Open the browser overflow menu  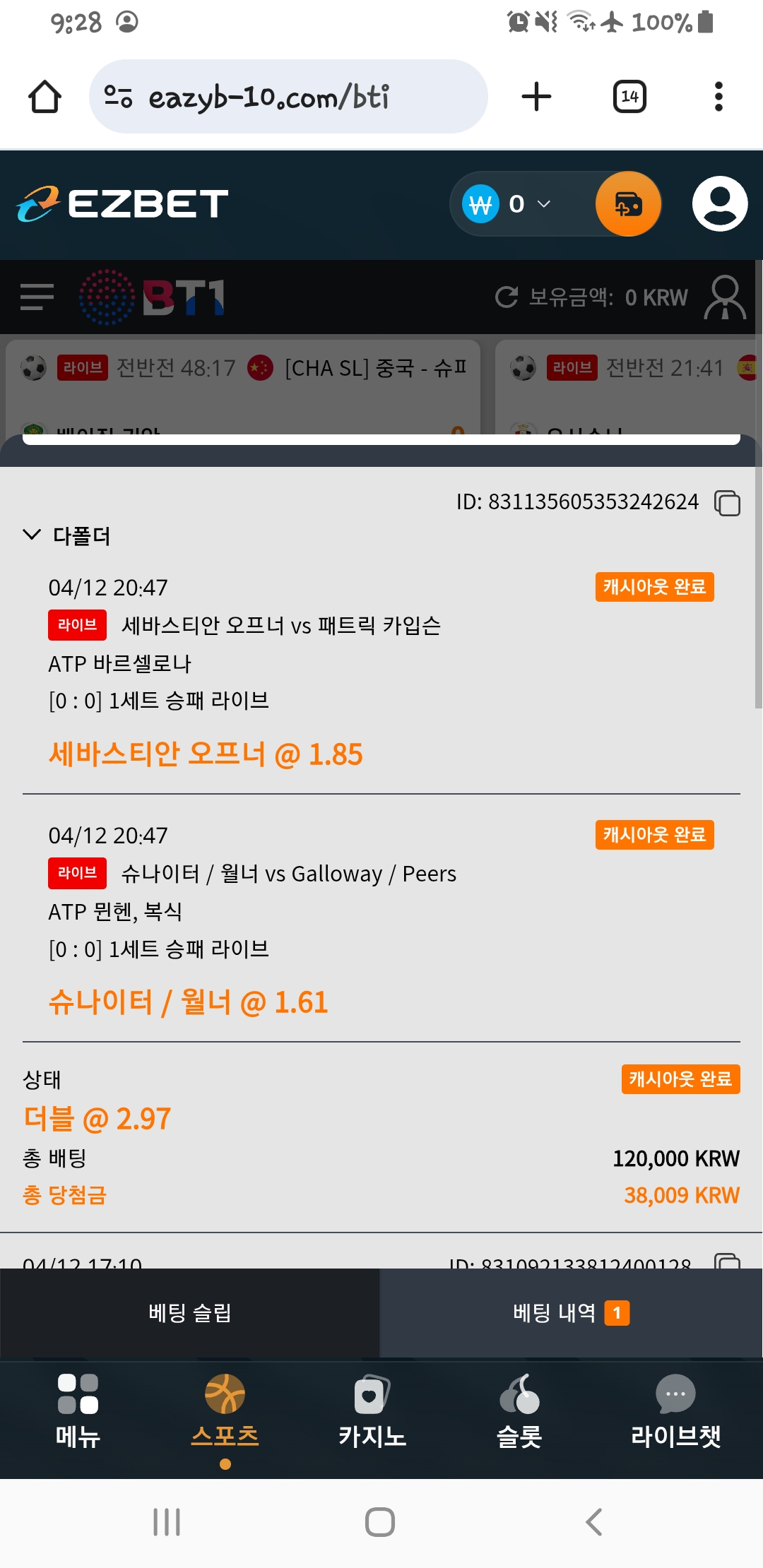tap(718, 97)
